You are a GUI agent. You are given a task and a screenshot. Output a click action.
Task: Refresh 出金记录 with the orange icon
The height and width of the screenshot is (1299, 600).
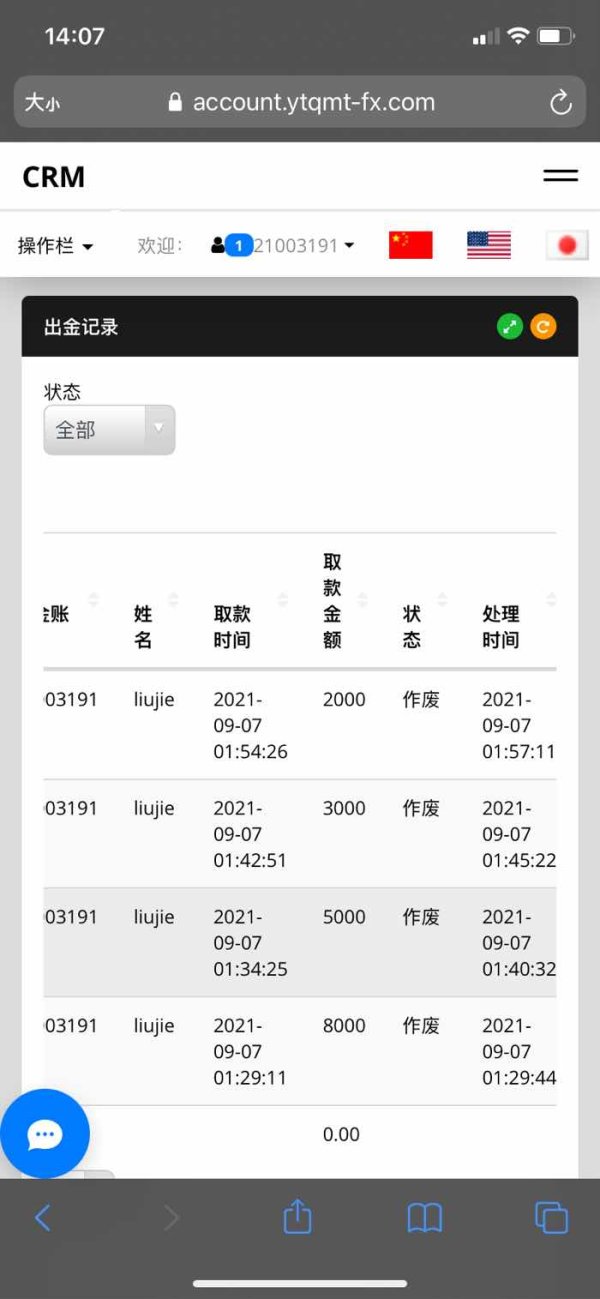[x=543, y=326]
